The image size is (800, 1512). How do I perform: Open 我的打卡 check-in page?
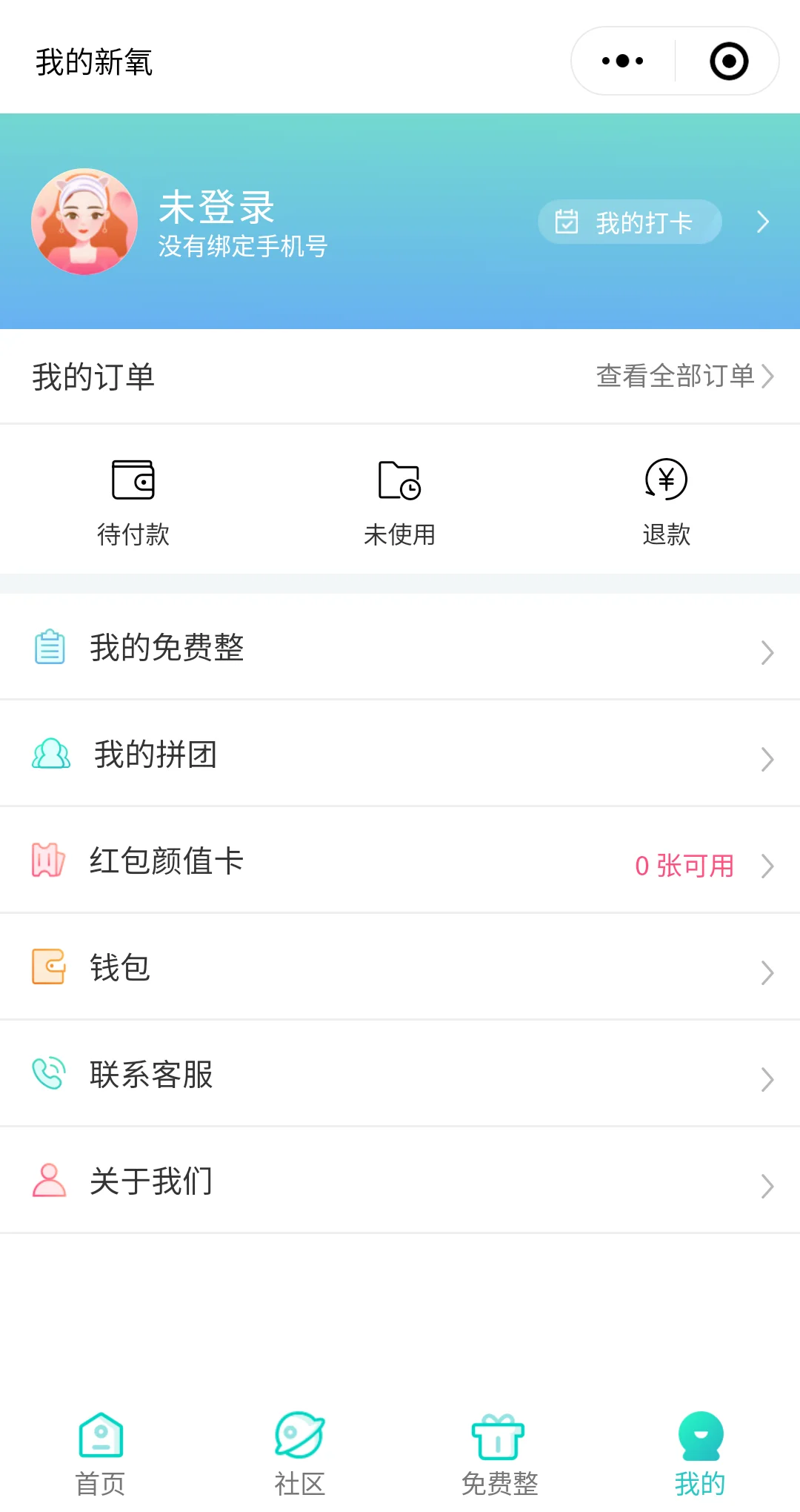coord(630,222)
